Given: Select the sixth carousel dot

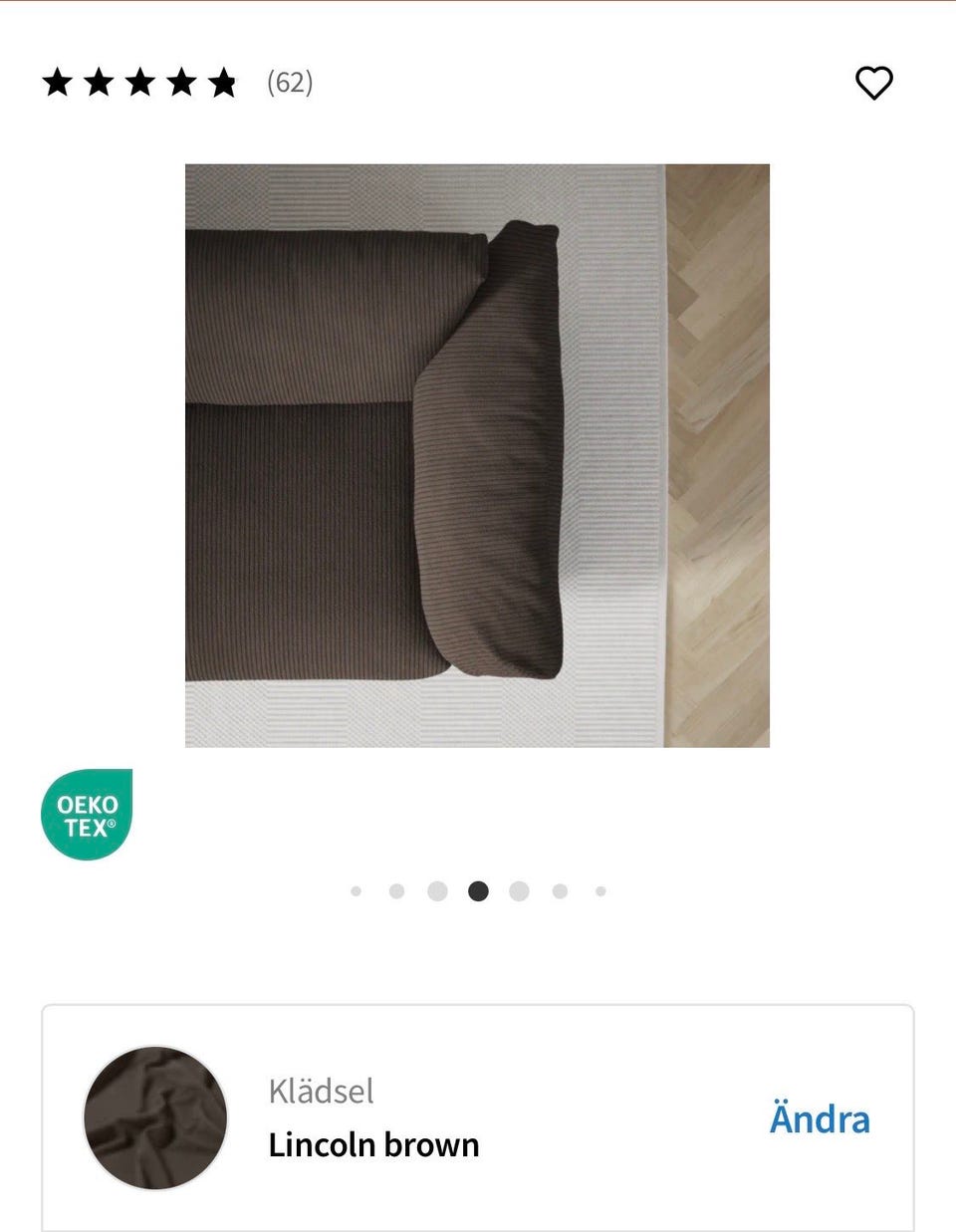Looking at the screenshot, I should pyautogui.click(x=561, y=891).
